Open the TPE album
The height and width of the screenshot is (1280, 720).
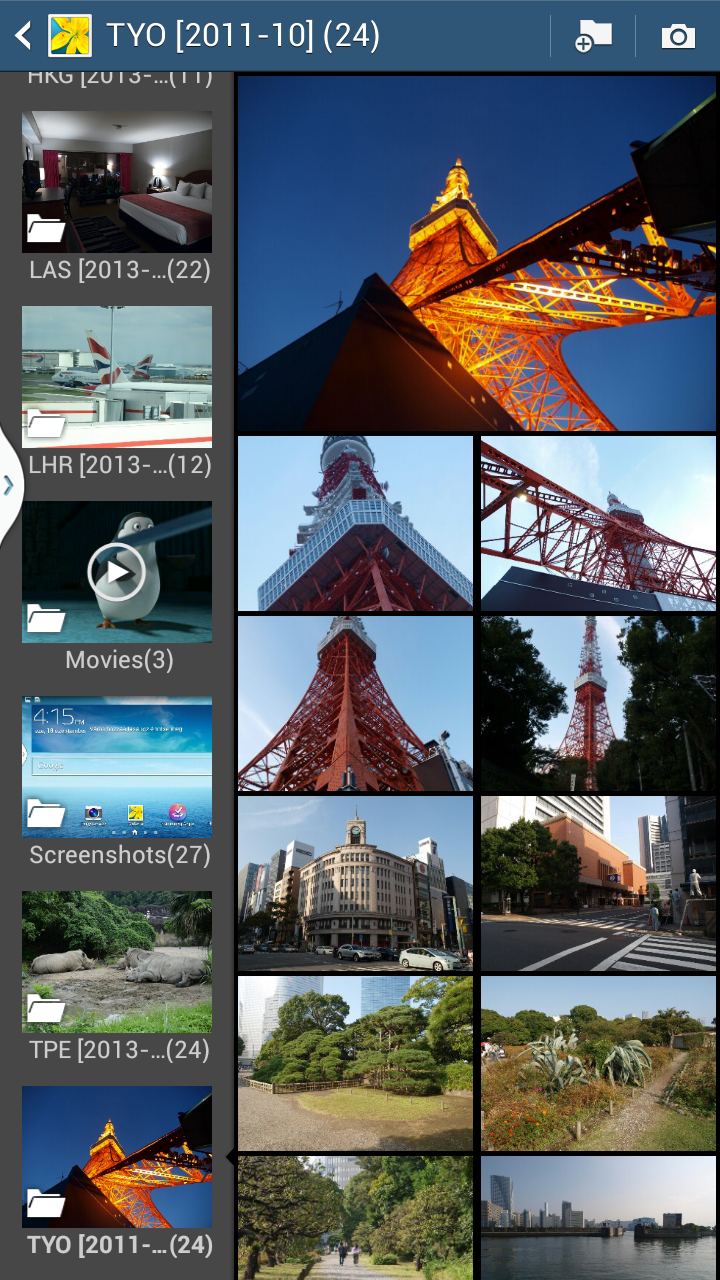(117, 962)
